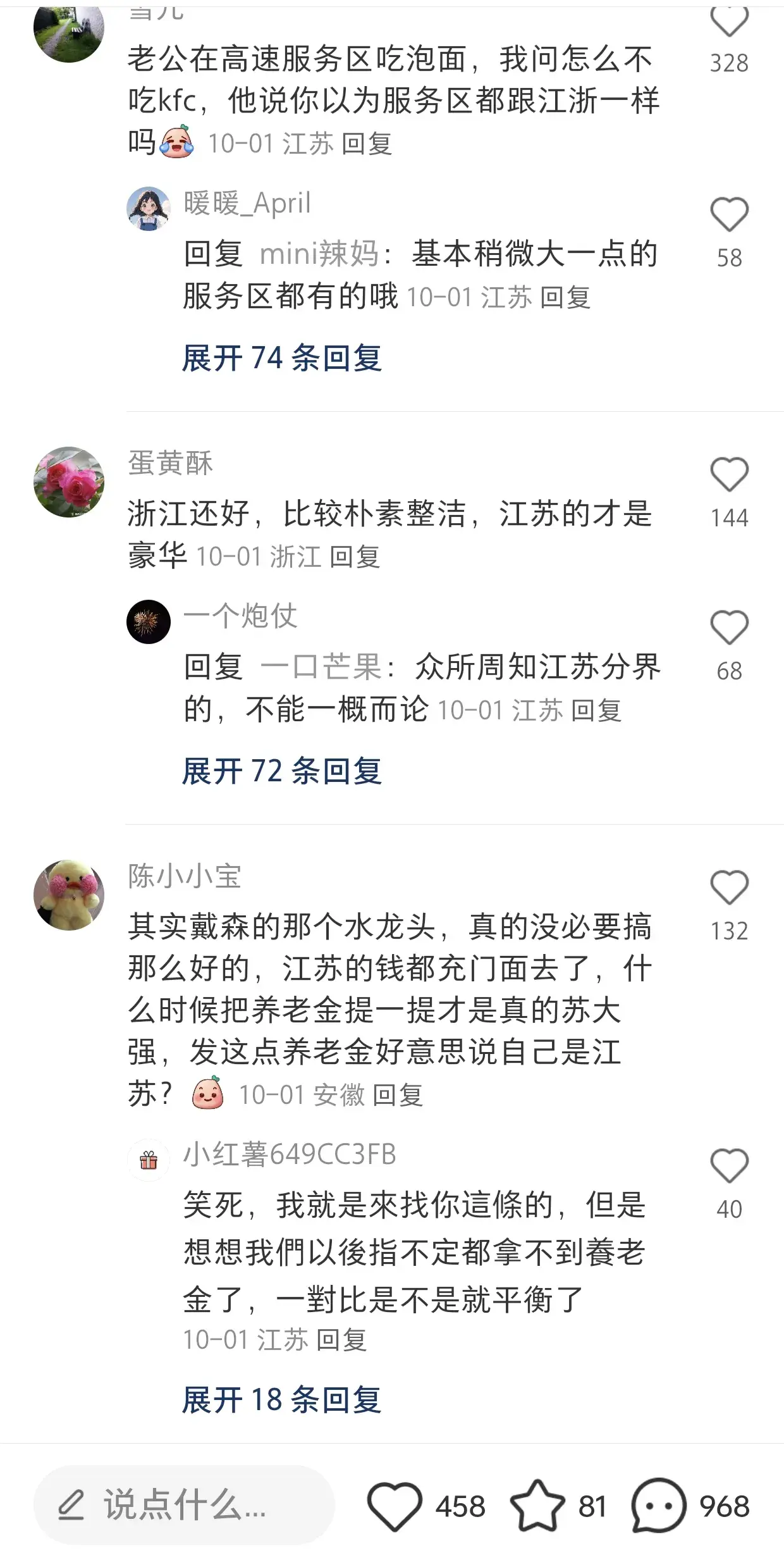Reply to 小红薯649CC3FB's comment
The width and height of the screenshot is (784, 1567).
341,1340
